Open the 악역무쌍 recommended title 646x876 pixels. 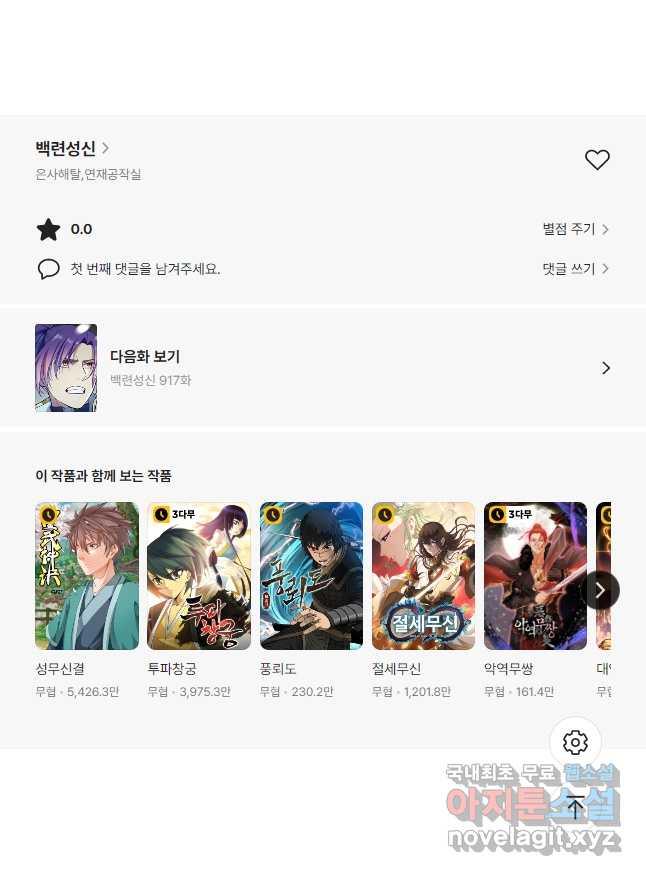click(x=535, y=577)
